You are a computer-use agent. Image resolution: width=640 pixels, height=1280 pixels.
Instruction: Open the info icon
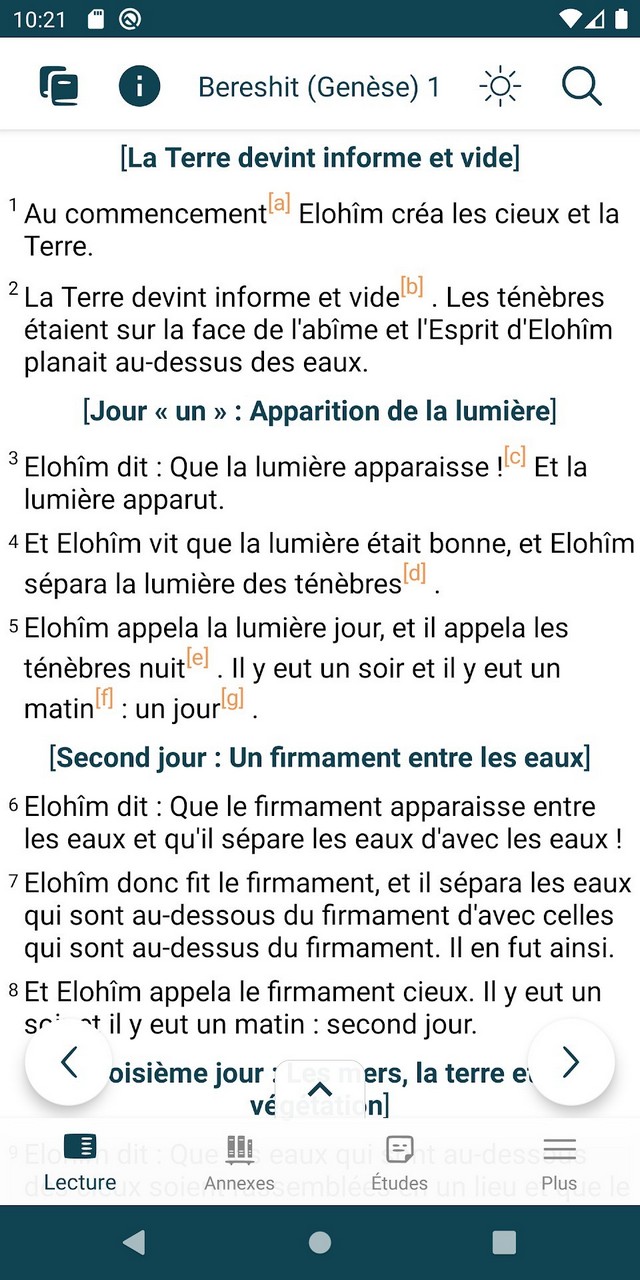coord(140,86)
